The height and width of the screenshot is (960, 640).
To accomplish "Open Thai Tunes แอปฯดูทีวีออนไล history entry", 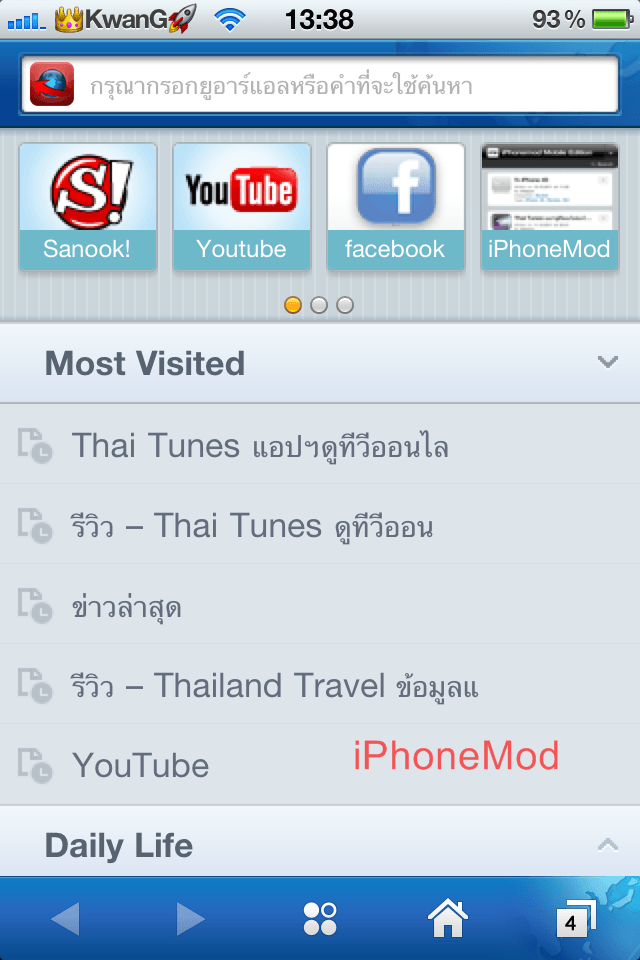I will [x=260, y=445].
